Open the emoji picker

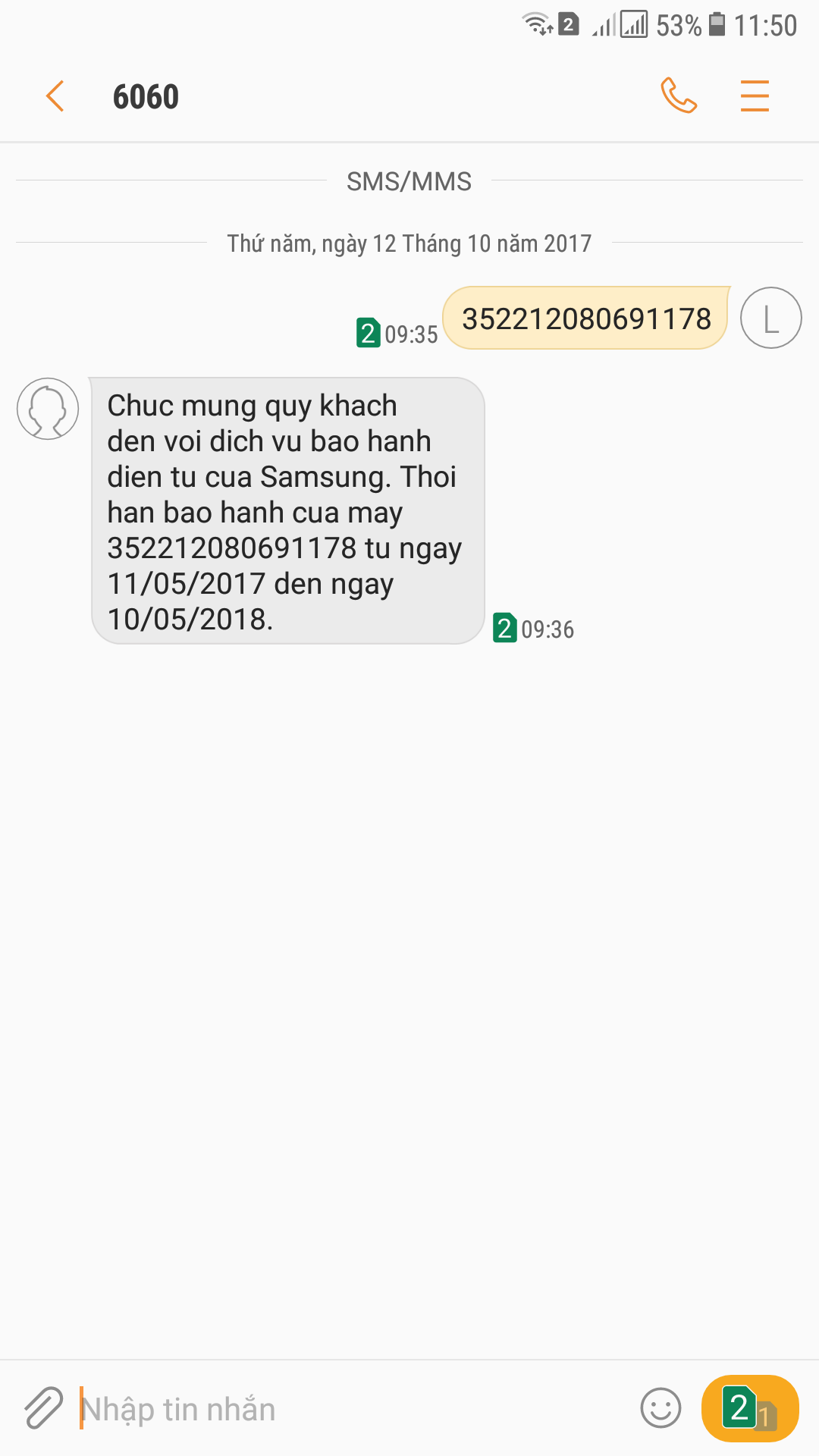pyautogui.click(x=661, y=1408)
